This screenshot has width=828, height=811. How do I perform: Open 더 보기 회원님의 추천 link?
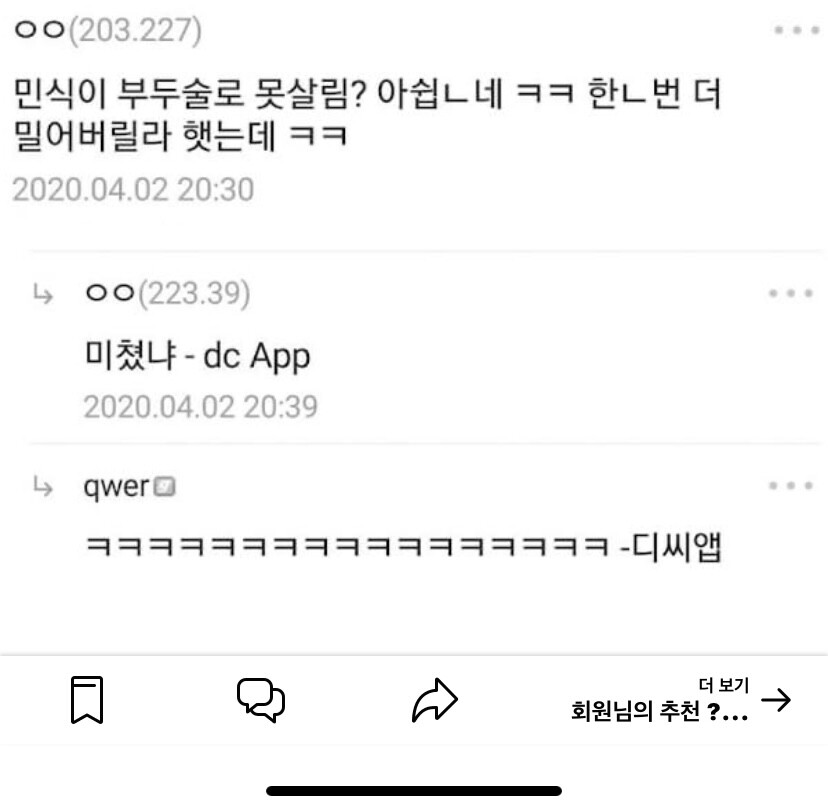tap(680, 702)
